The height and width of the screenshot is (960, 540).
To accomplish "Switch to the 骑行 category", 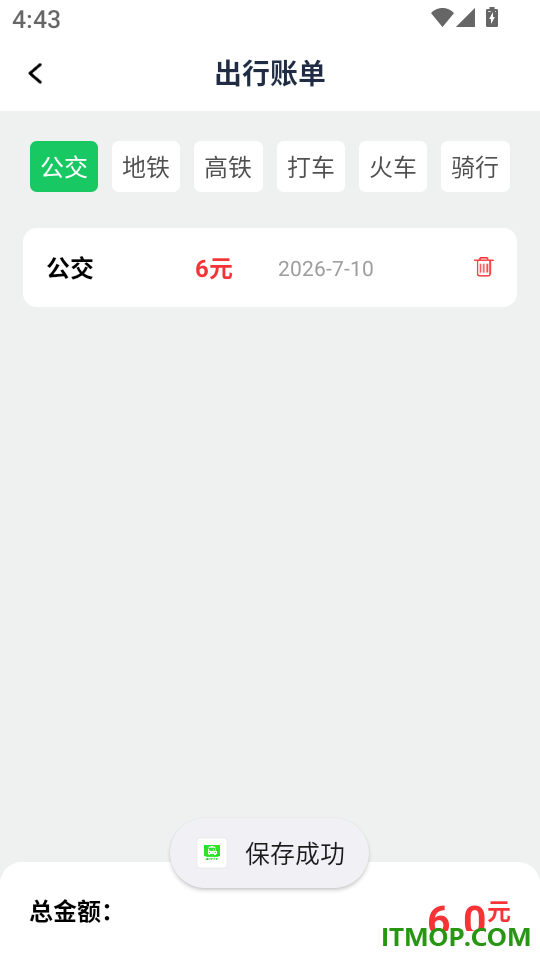I will click(475, 167).
